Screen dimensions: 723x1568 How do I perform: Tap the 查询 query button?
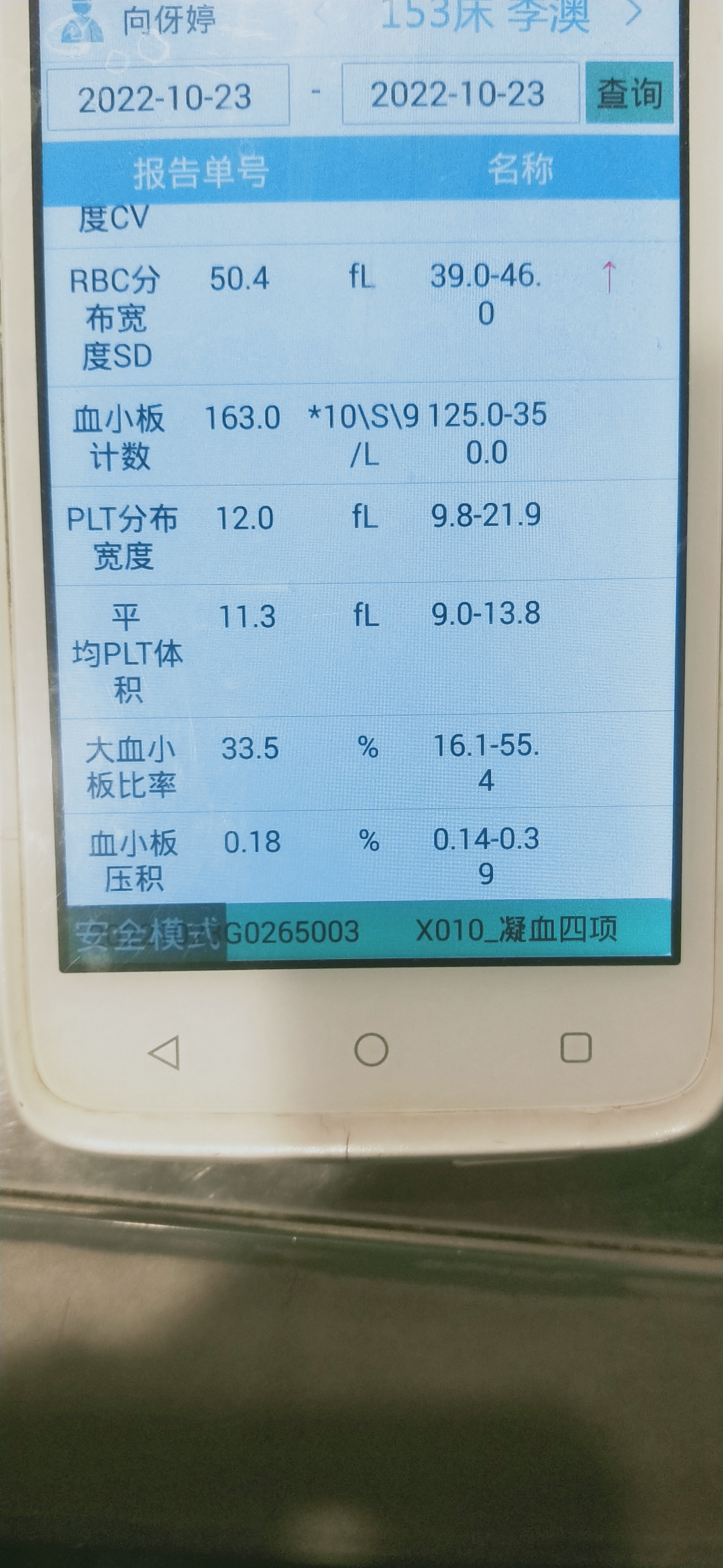pos(629,93)
